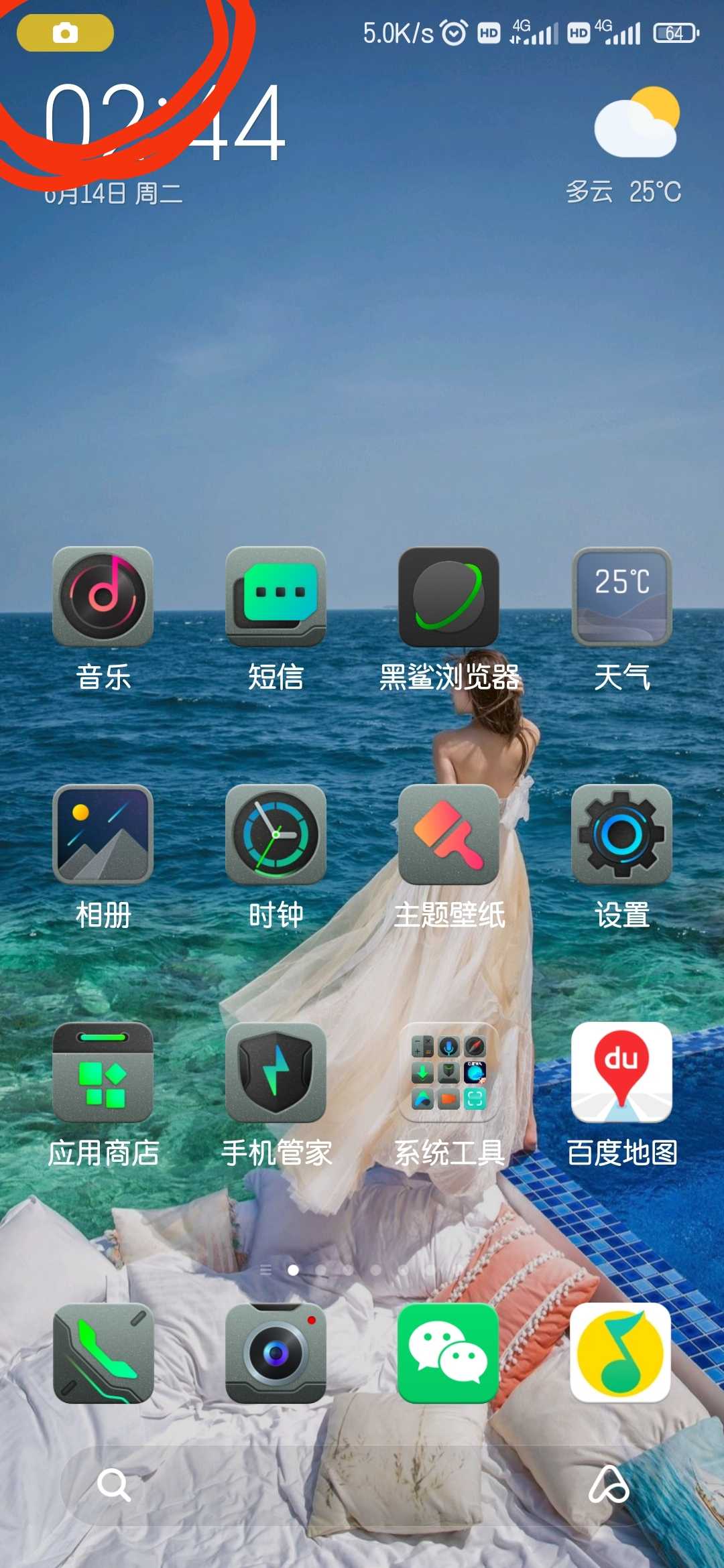Launch 应用商店 app store
This screenshot has width=724, height=1568.
click(x=103, y=1072)
